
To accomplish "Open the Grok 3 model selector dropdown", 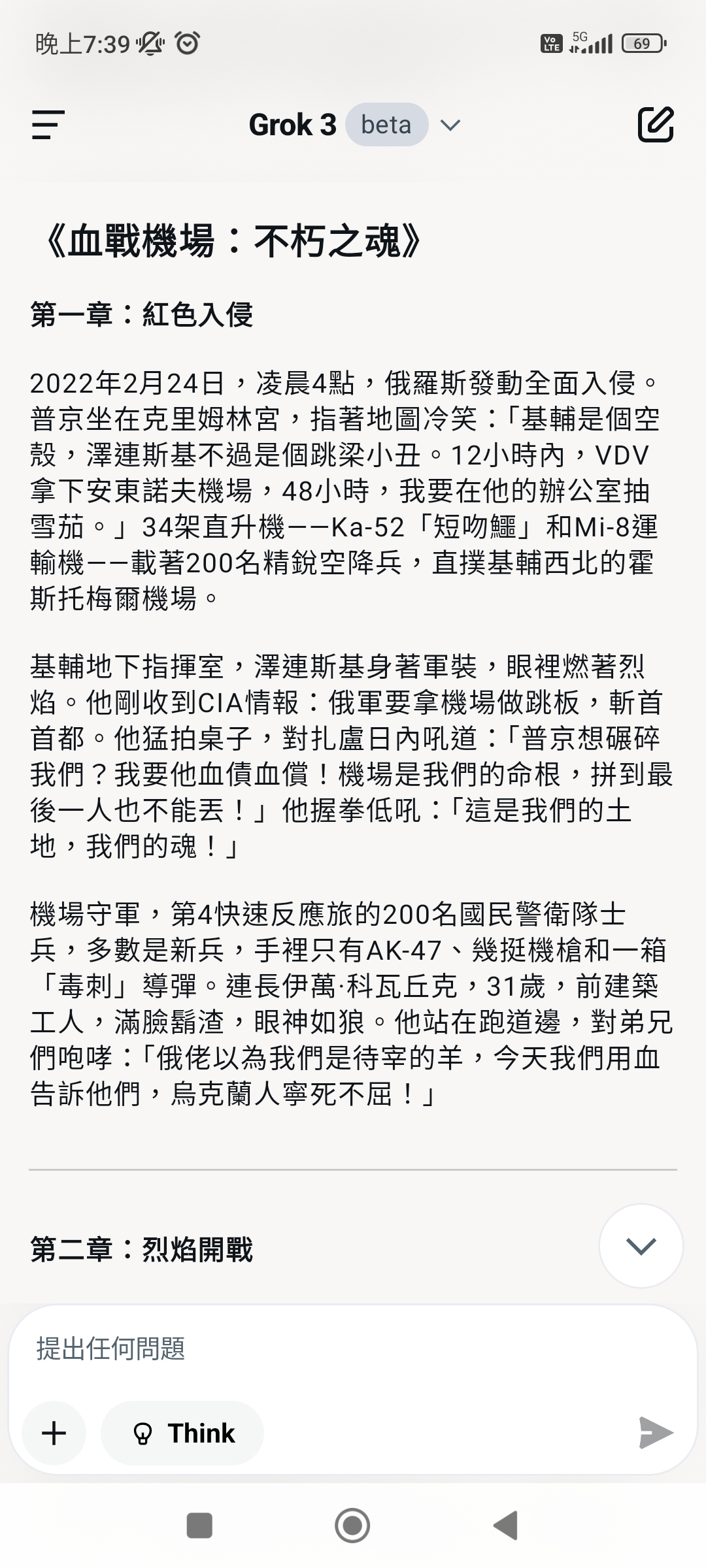I will pos(355,125).
